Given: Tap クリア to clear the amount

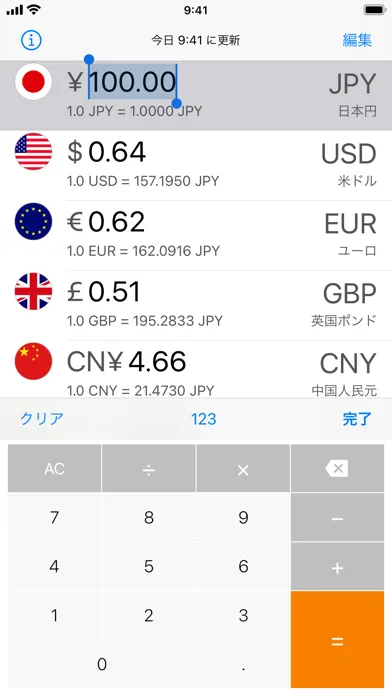Looking at the screenshot, I should coord(42,419).
